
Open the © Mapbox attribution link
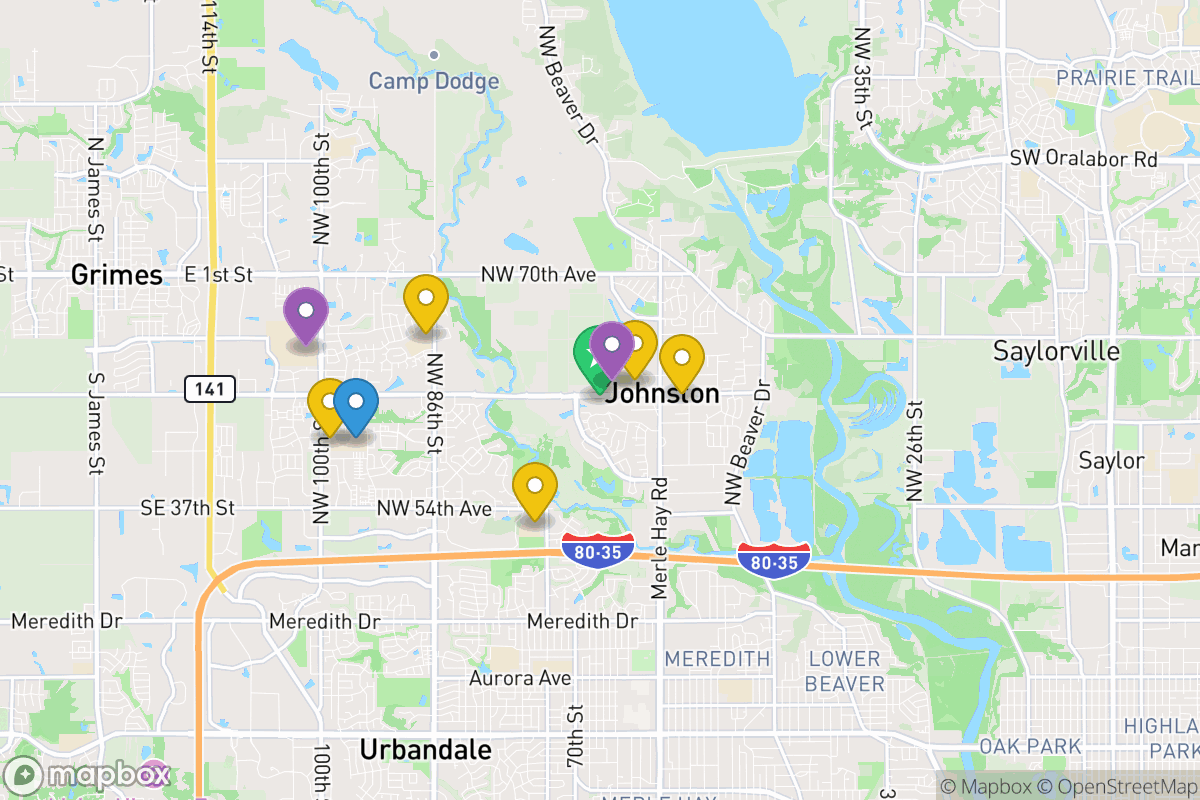985,787
